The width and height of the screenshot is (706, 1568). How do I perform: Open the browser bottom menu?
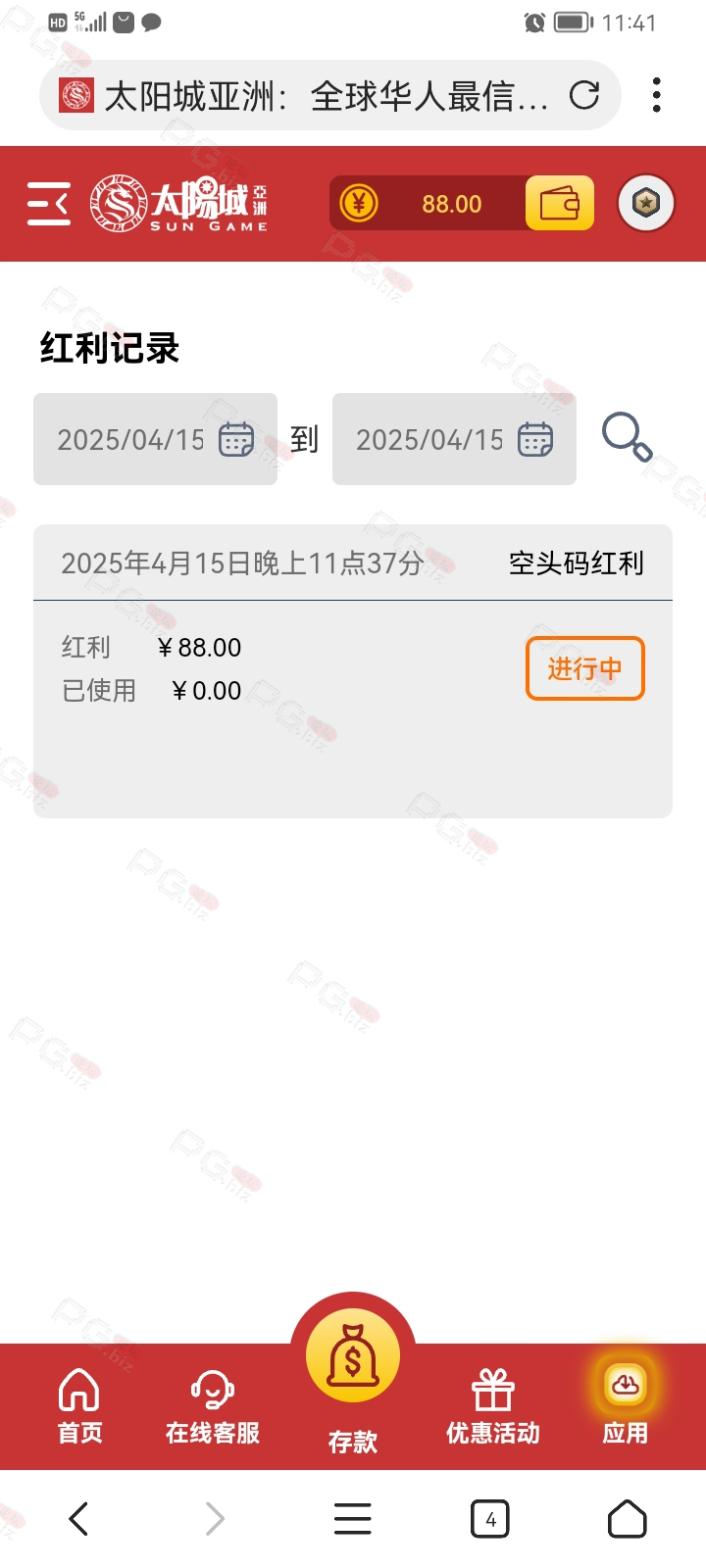(x=353, y=1519)
